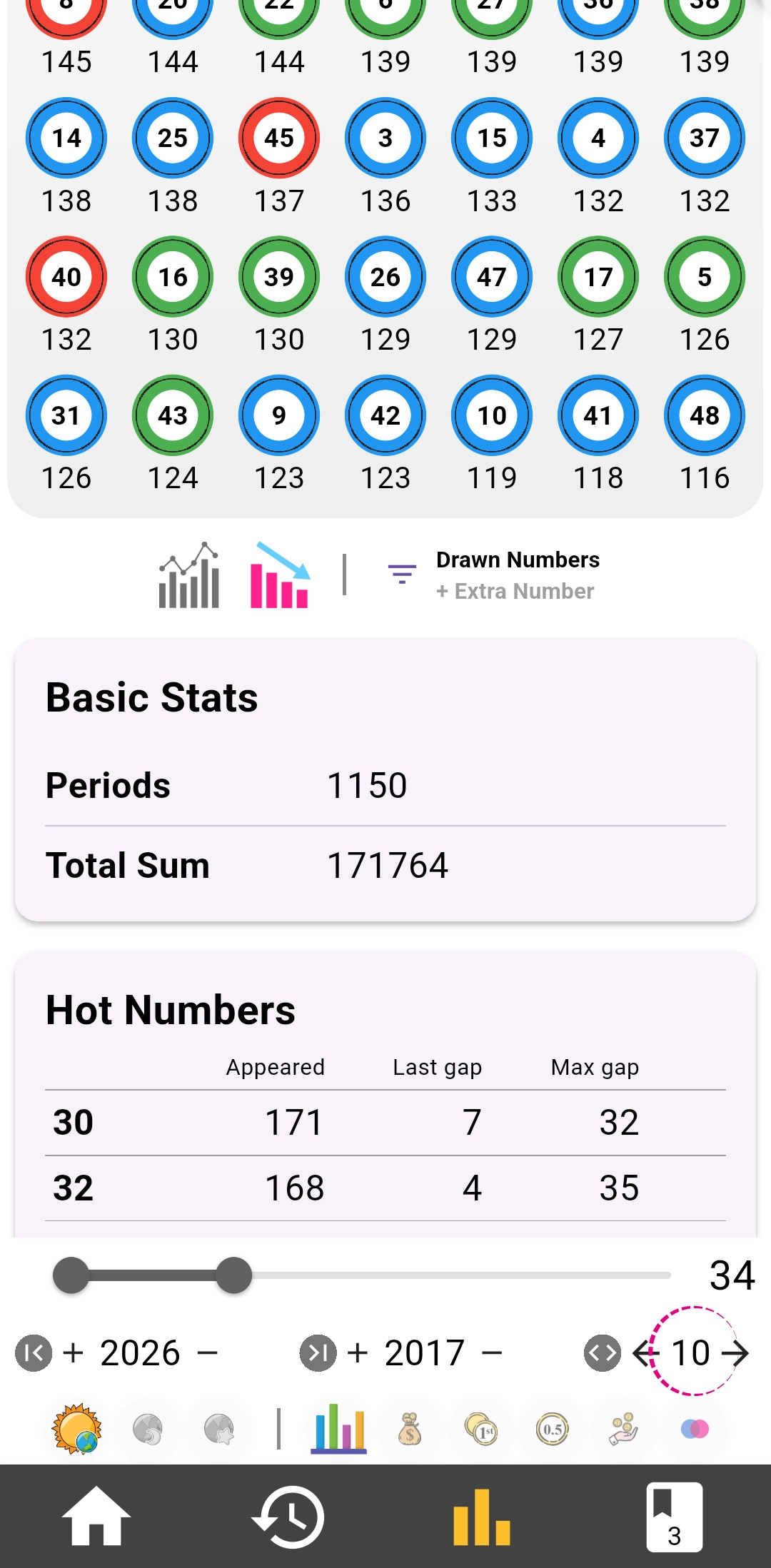Screen dimensions: 771x1568
Task: Open the bookmarks tab showing 3
Action: pos(674,1516)
